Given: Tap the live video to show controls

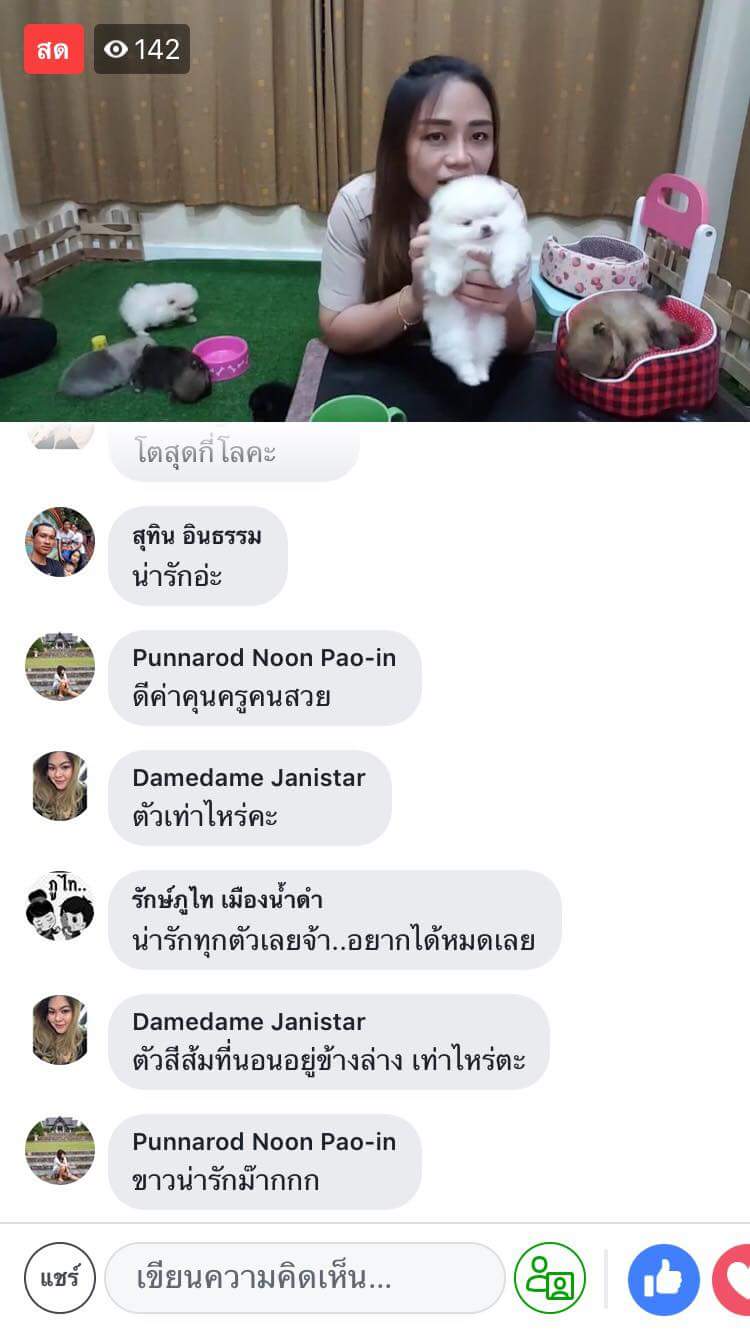Looking at the screenshot, I should click(375, 210).
